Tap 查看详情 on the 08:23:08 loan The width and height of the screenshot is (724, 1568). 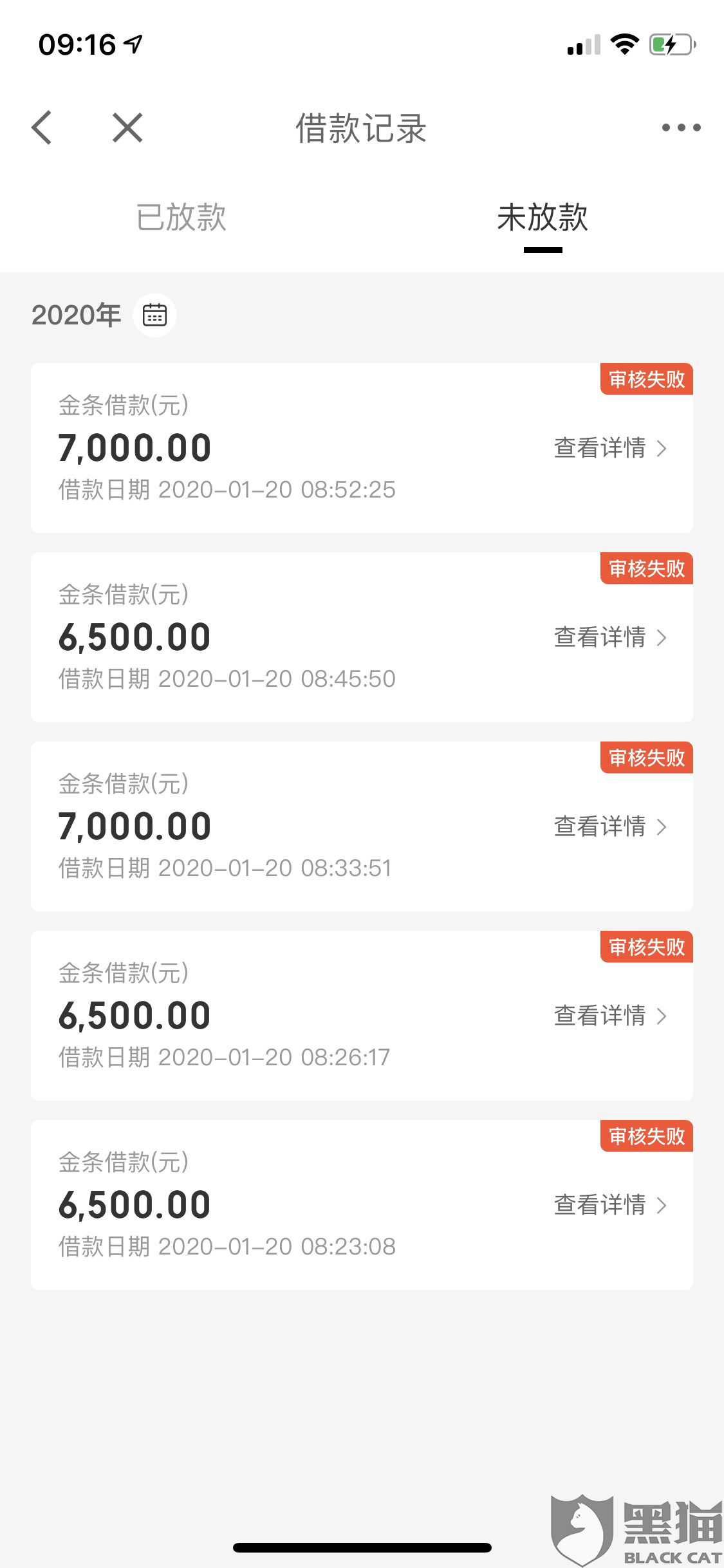click(609, 1205)
